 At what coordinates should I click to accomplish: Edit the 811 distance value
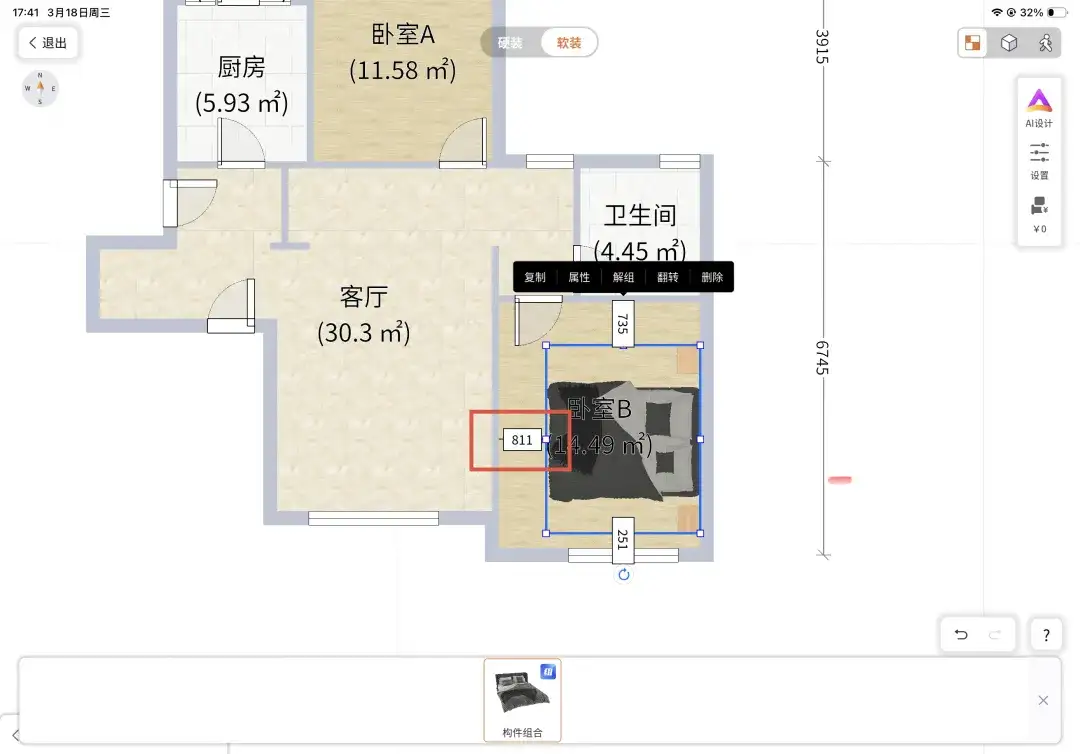(x=522, y=439)
